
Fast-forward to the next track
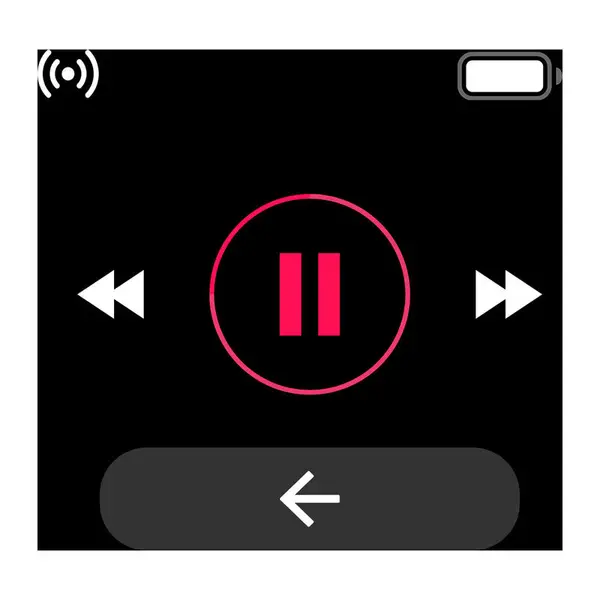(x=508, y=294)
